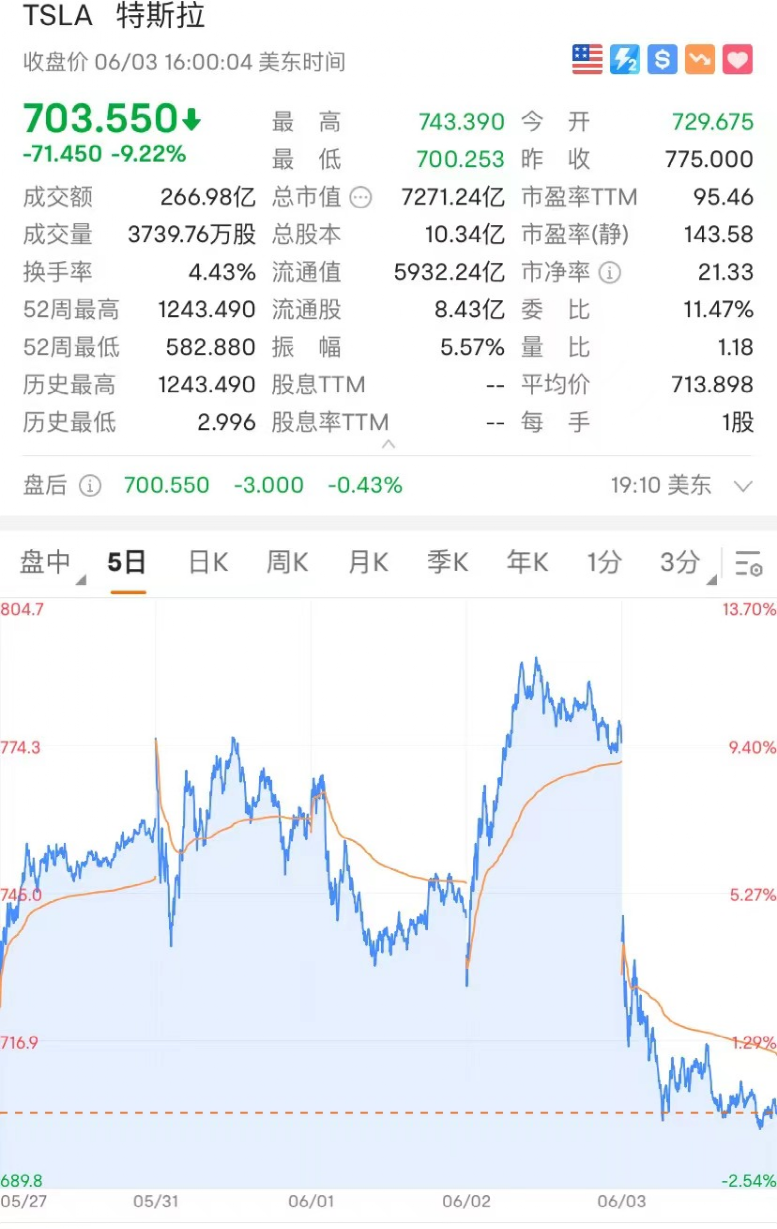The width and height of the screenshot is (777, 1229).
Task: Tap the blue lightning Level 2 icon
Action: click(x=625, y=59)
